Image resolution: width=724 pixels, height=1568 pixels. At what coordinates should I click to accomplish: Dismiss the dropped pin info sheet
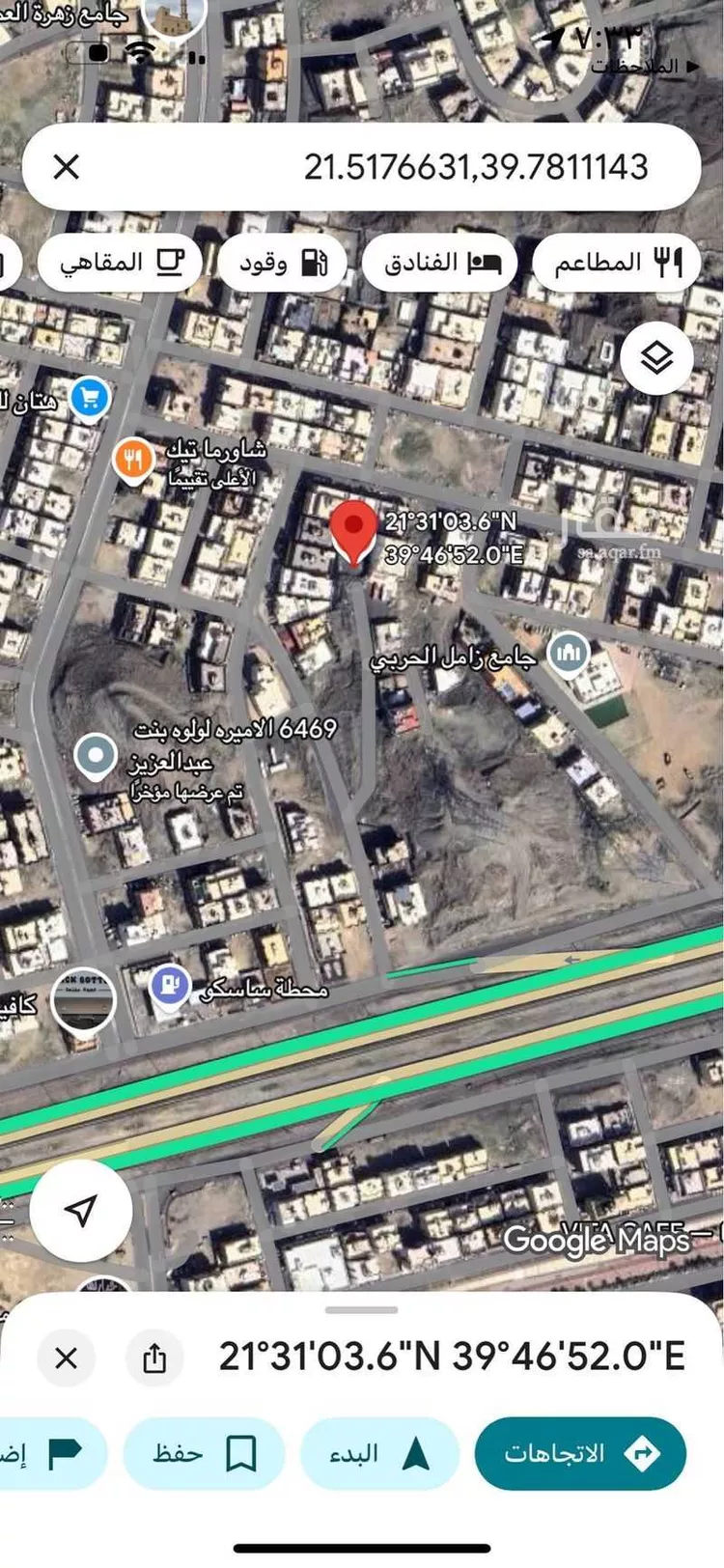[66, 1358]
